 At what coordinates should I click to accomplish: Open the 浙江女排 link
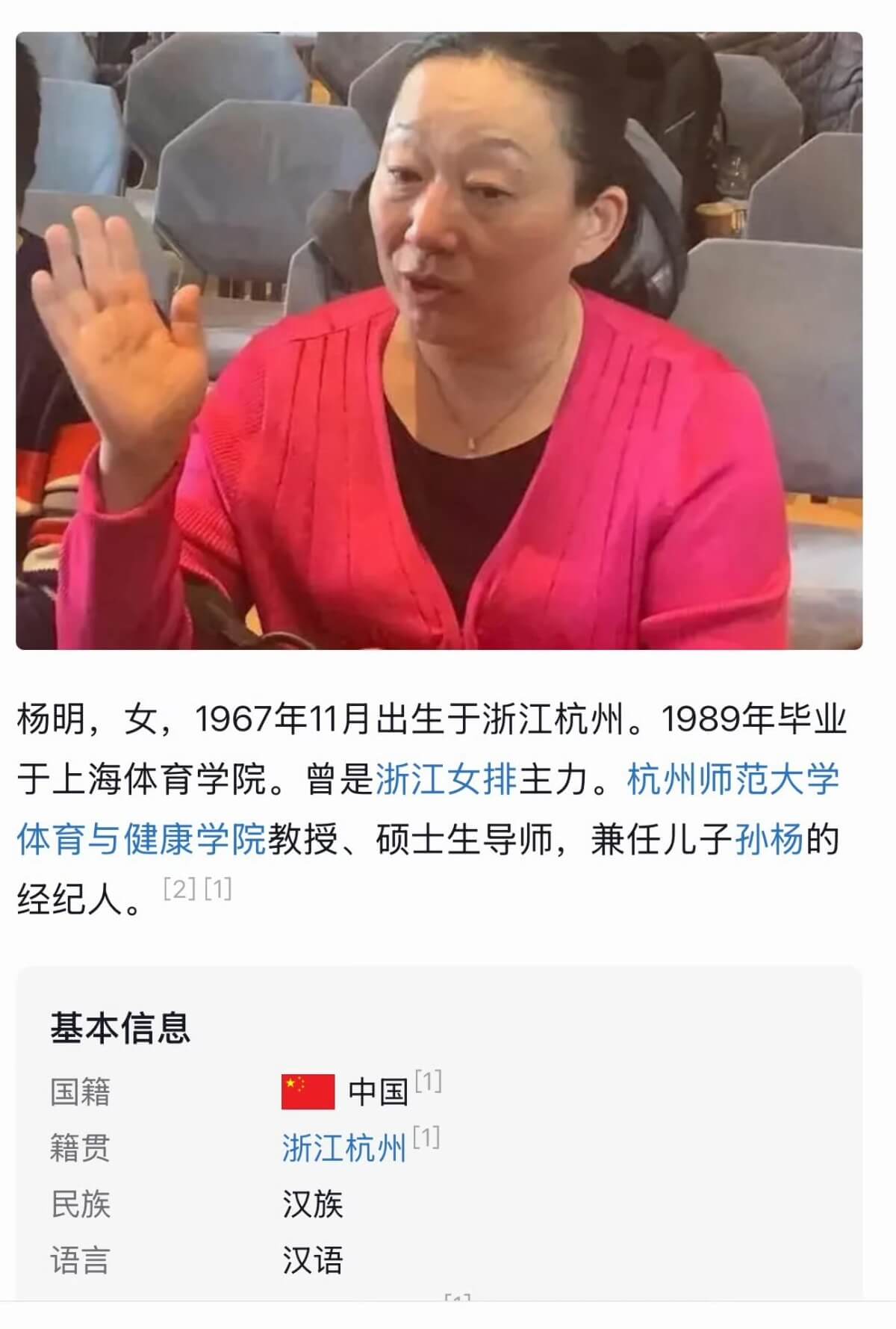(446, 780)
